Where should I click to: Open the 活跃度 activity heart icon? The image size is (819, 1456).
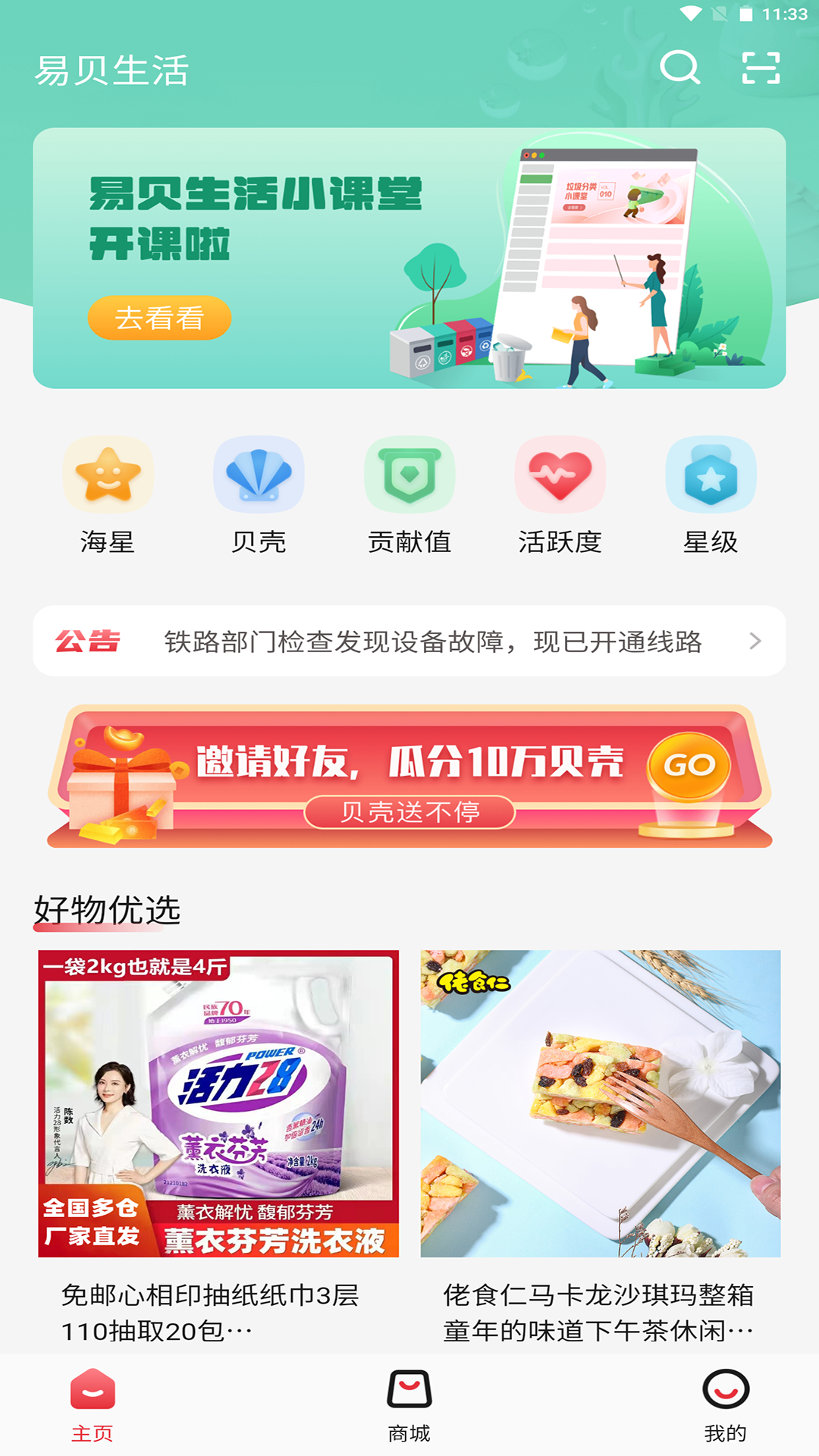(560, 474)
